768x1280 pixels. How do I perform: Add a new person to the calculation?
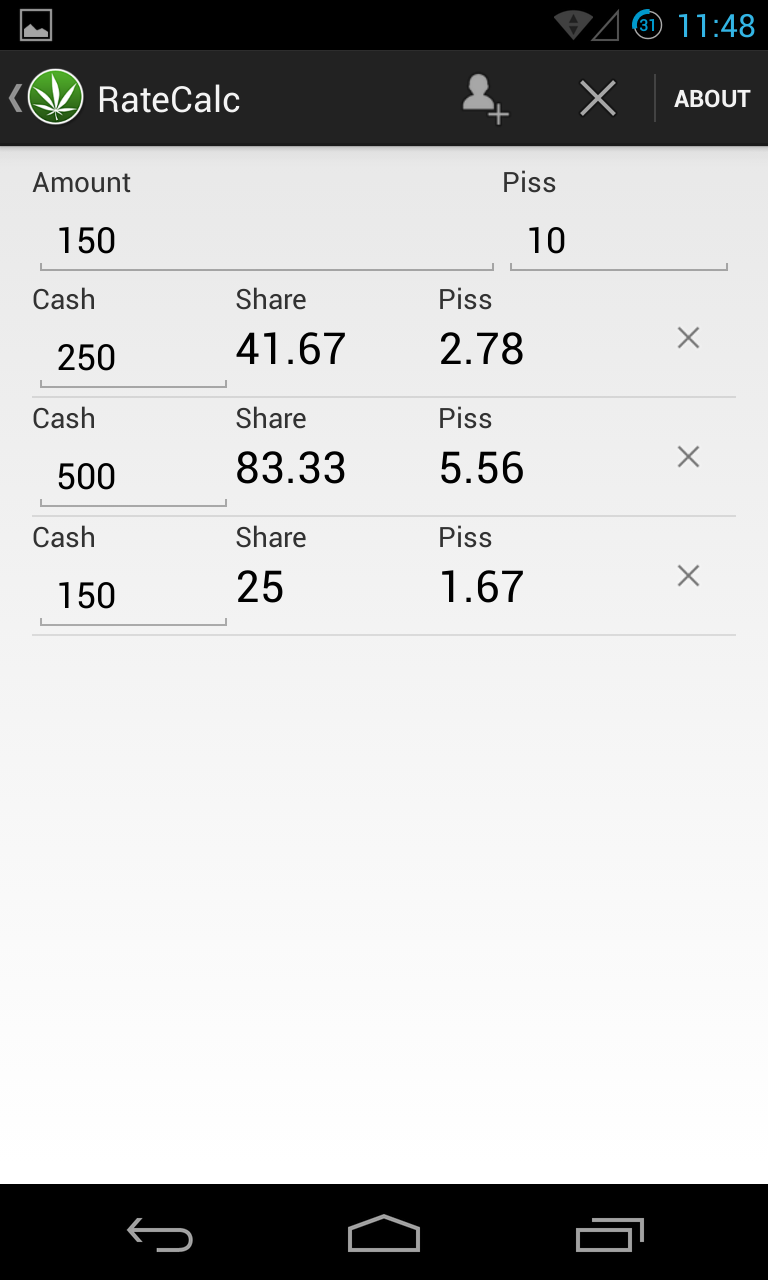click(x=485, y=99)
